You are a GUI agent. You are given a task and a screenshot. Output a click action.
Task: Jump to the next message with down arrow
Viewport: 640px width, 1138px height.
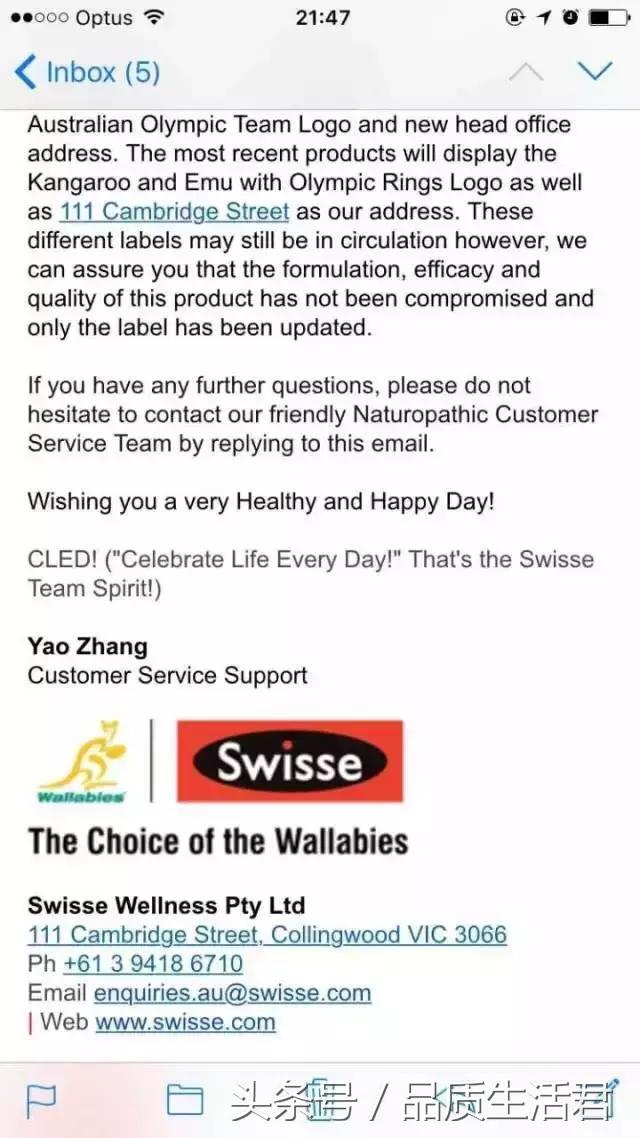(594, 71)
